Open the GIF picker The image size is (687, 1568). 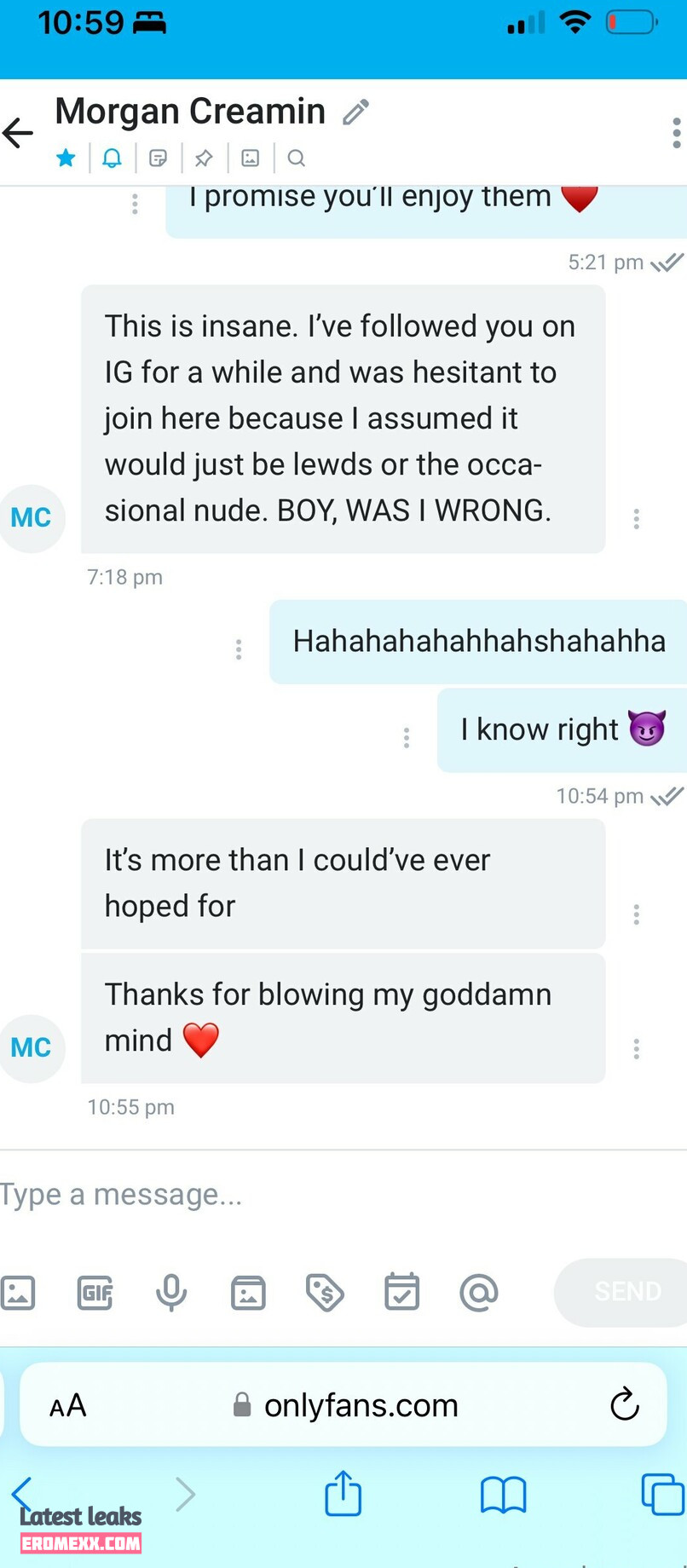tap(95, 1293)
